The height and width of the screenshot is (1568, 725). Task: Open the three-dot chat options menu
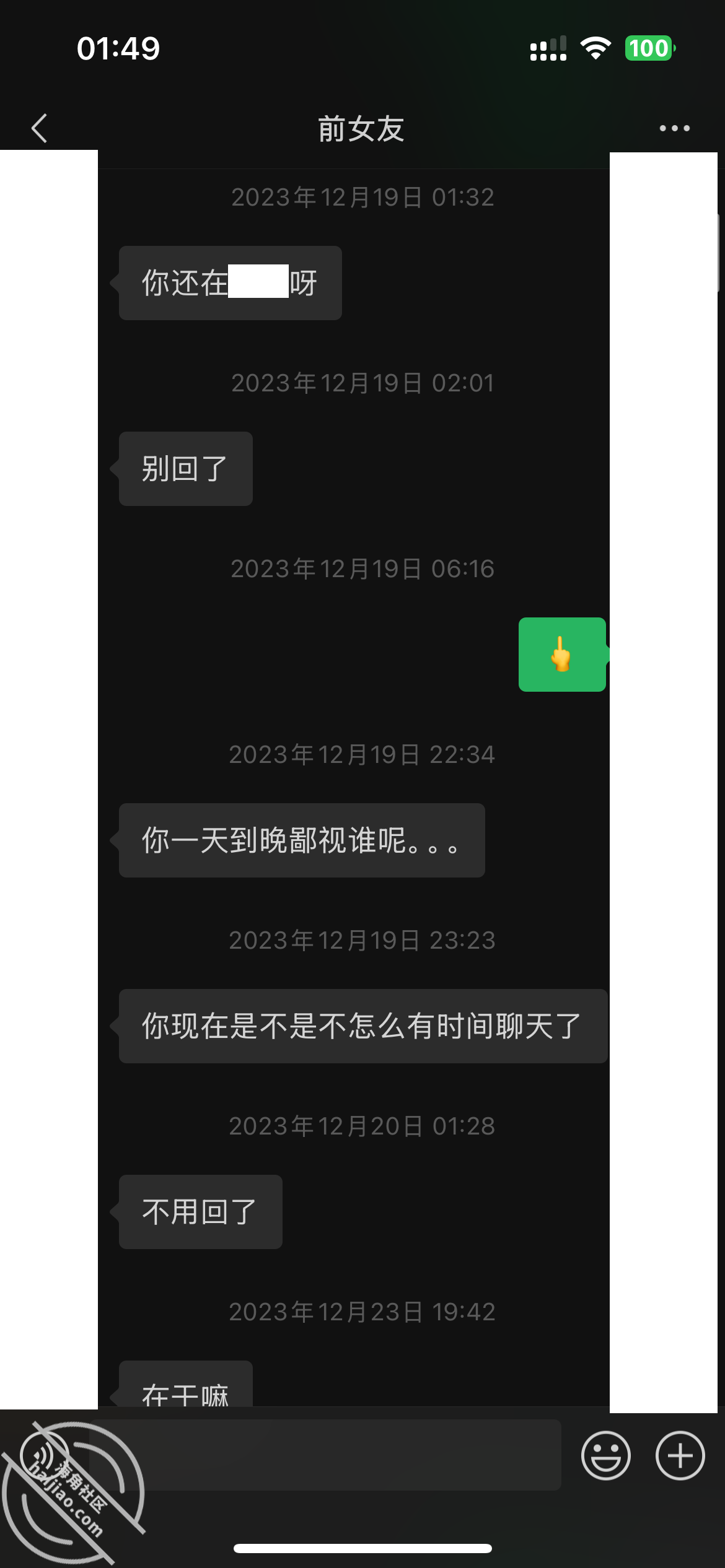tap(674, 128)
